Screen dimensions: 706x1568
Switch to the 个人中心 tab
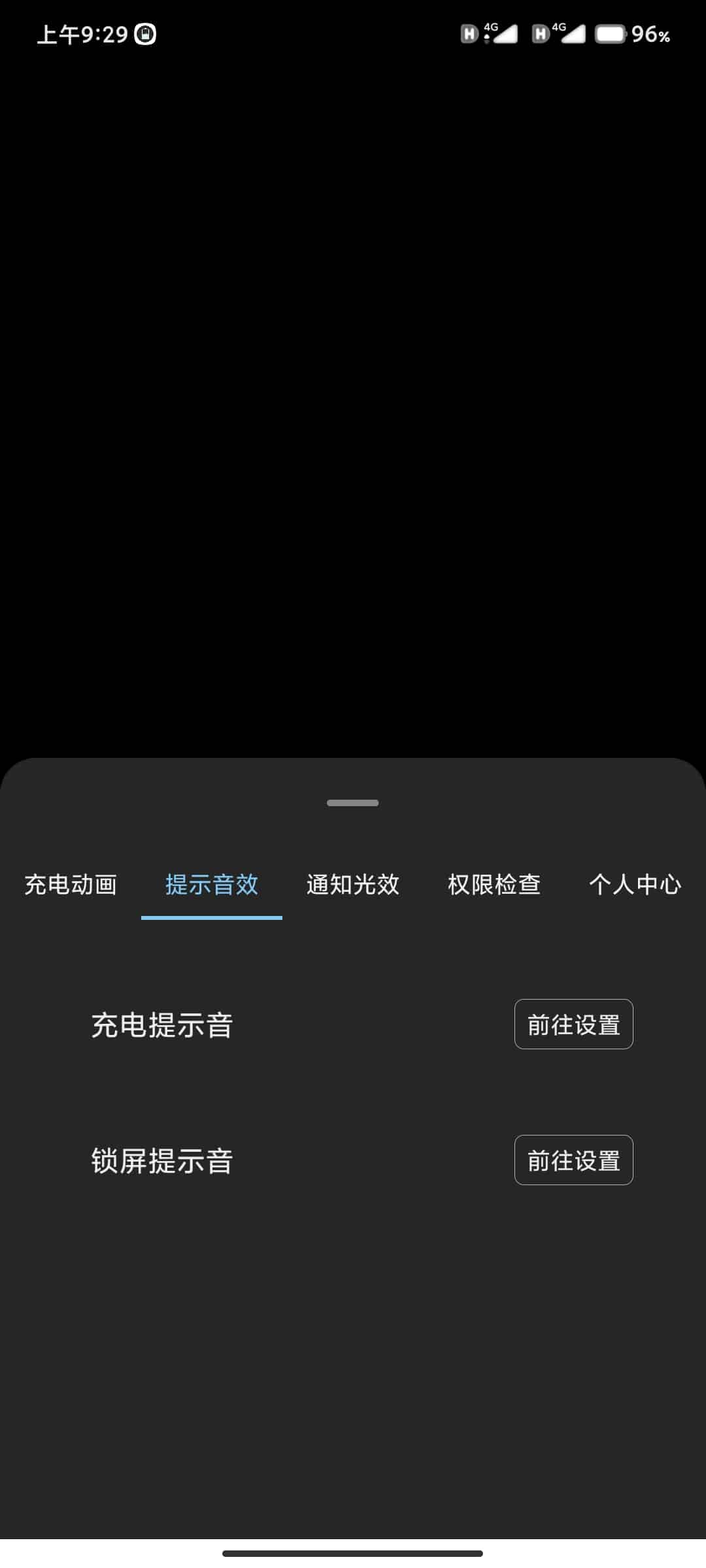[x=635, y=885]
